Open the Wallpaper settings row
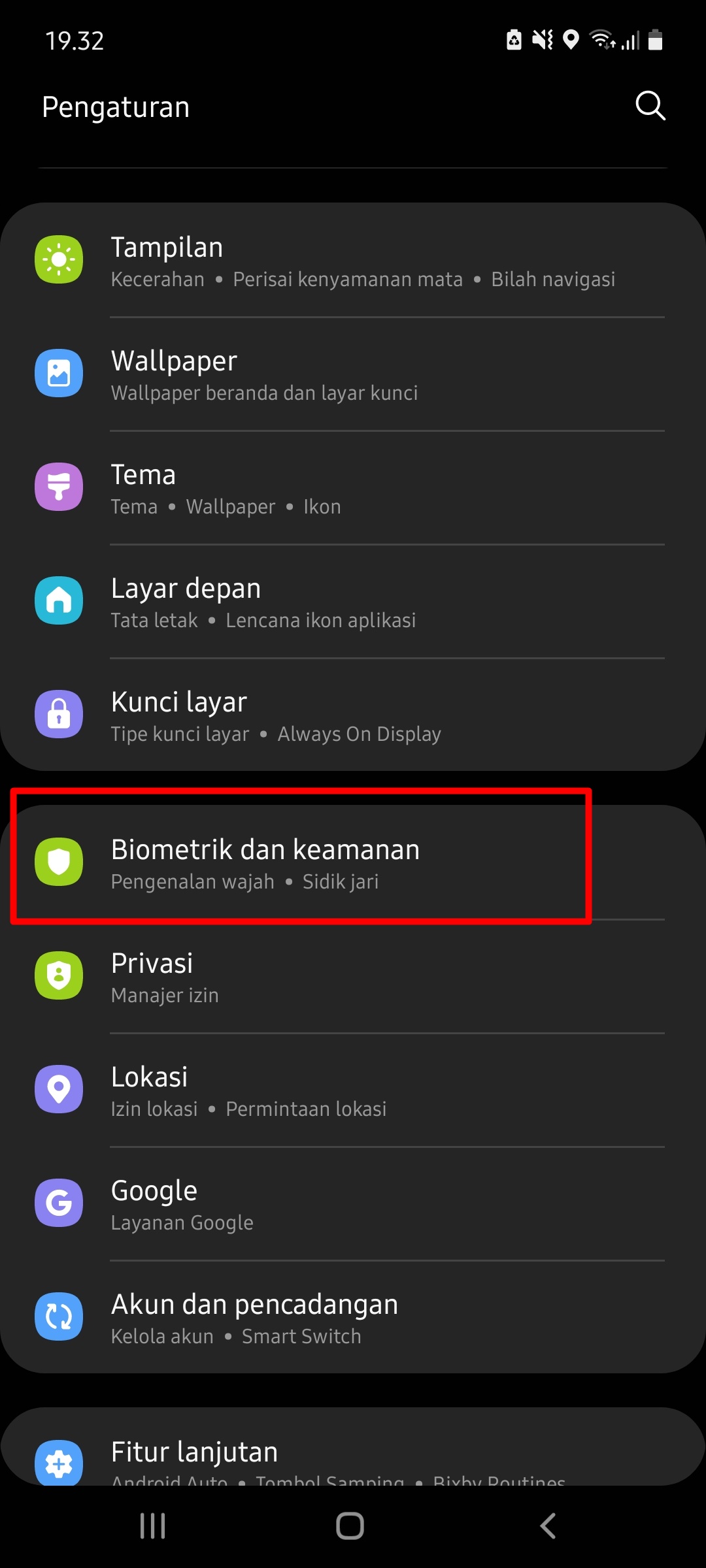The image size is (706, 1568). 353,374
